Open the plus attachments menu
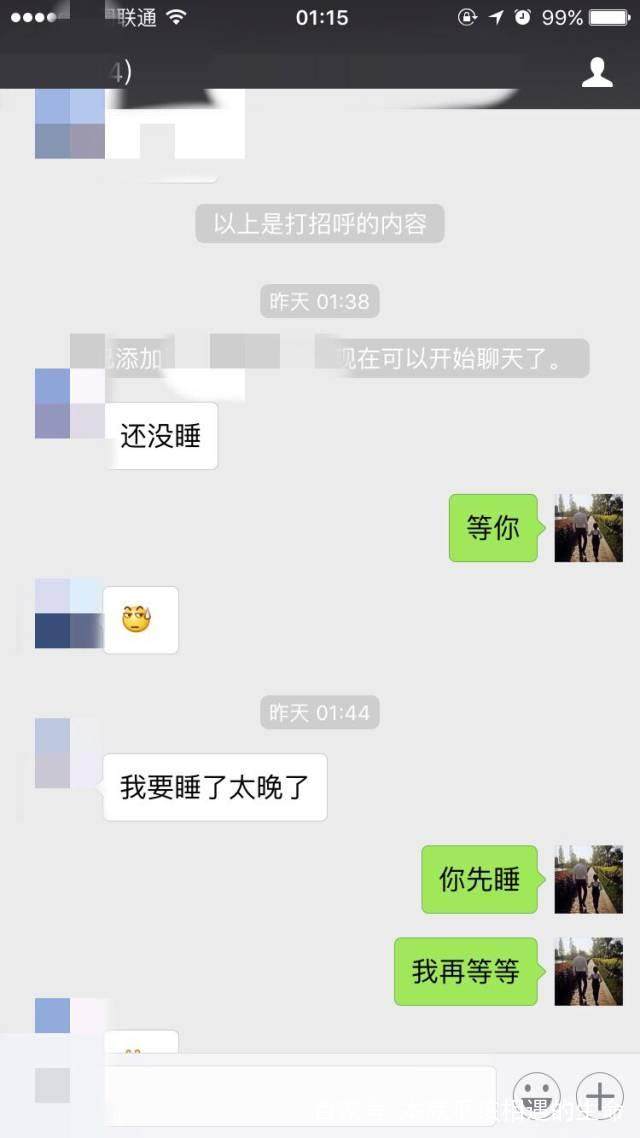Screen dimensions: 640x1138 pos(600,1094)
